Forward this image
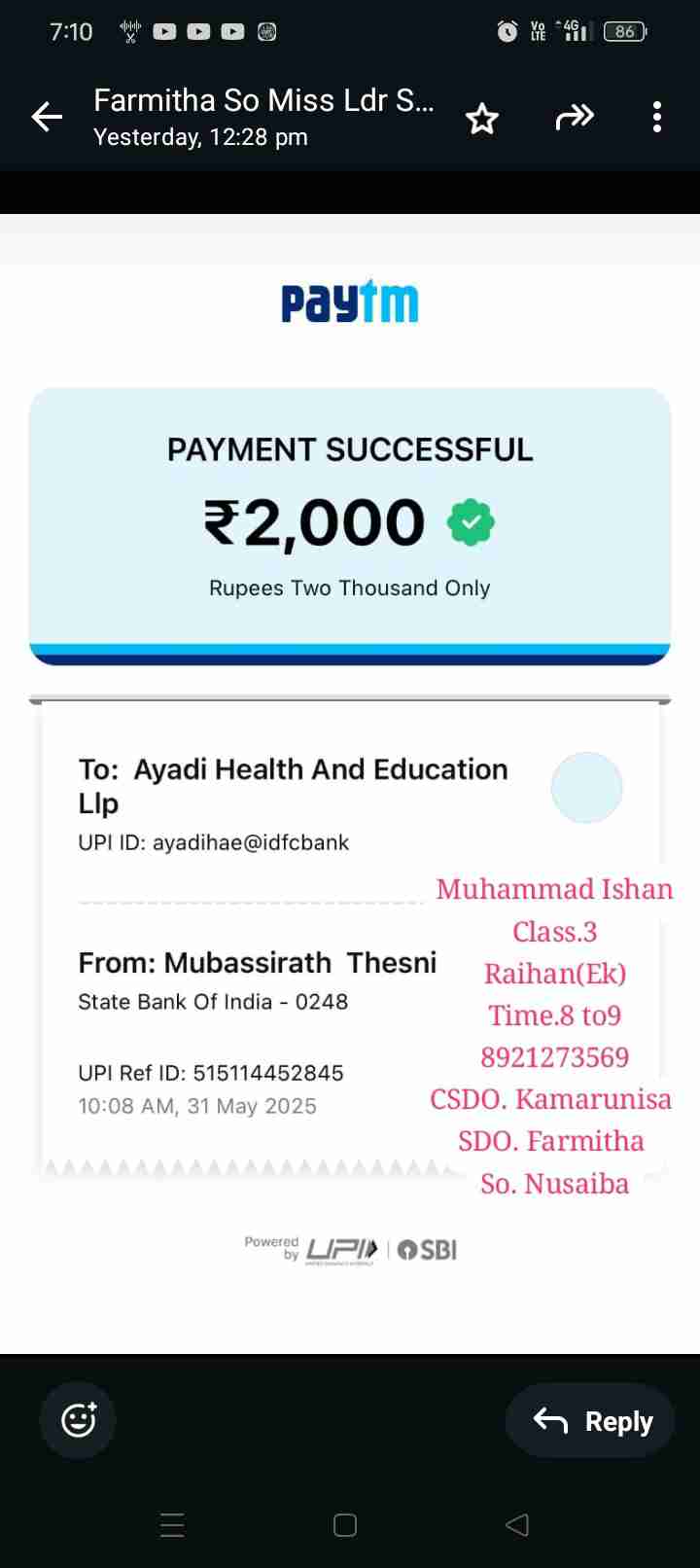Viewport: 700px width, 1568px height. pos(574,118)
